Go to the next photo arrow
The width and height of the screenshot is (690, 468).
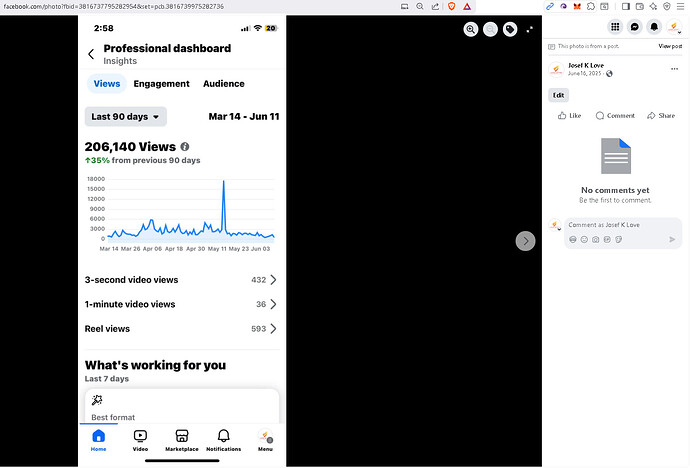point(525,240)
